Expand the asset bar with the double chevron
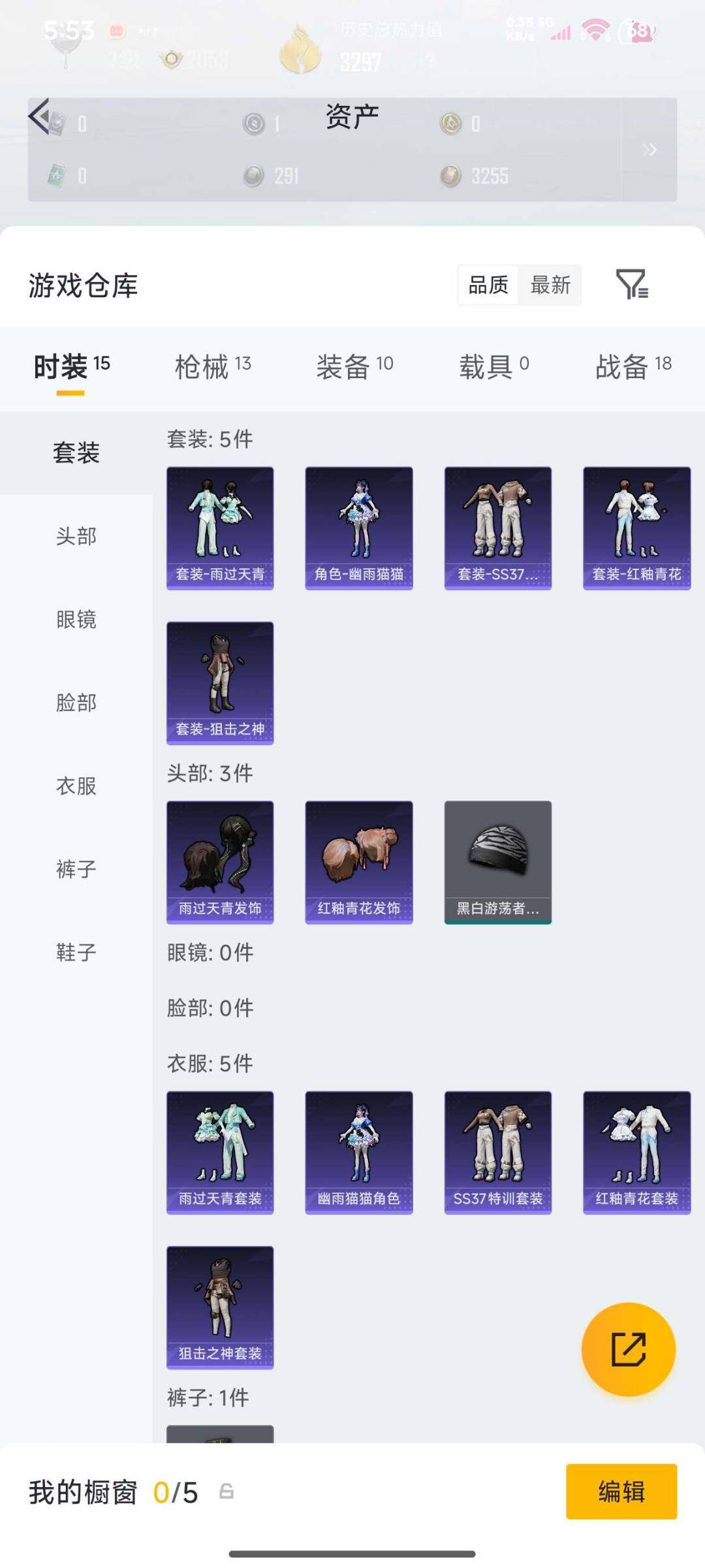Screen dimensions: 705x1568 pyautogui.click(x=651, y=149)
